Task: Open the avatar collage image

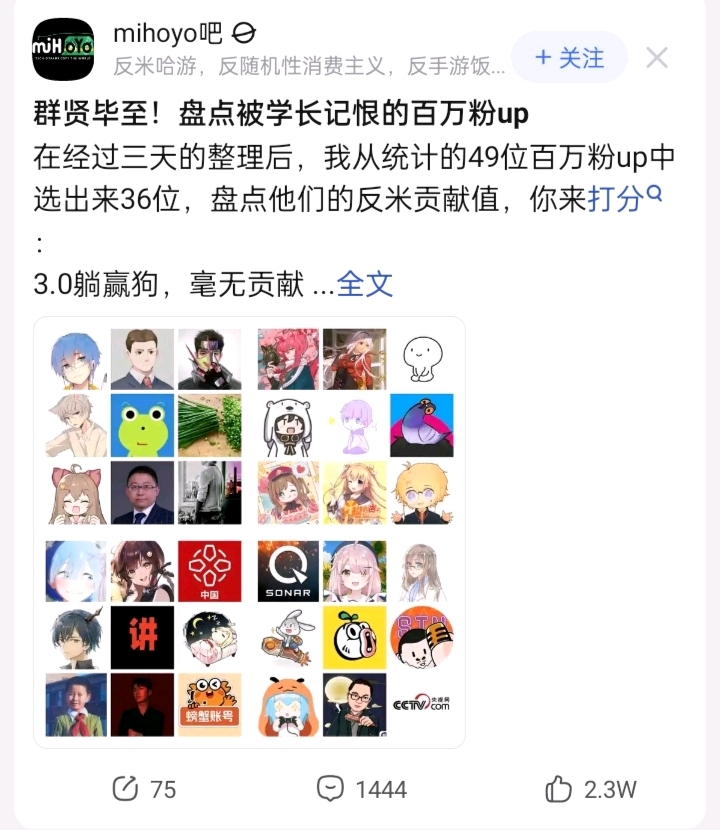Action: pyautogui.click(x=249, y=532)
